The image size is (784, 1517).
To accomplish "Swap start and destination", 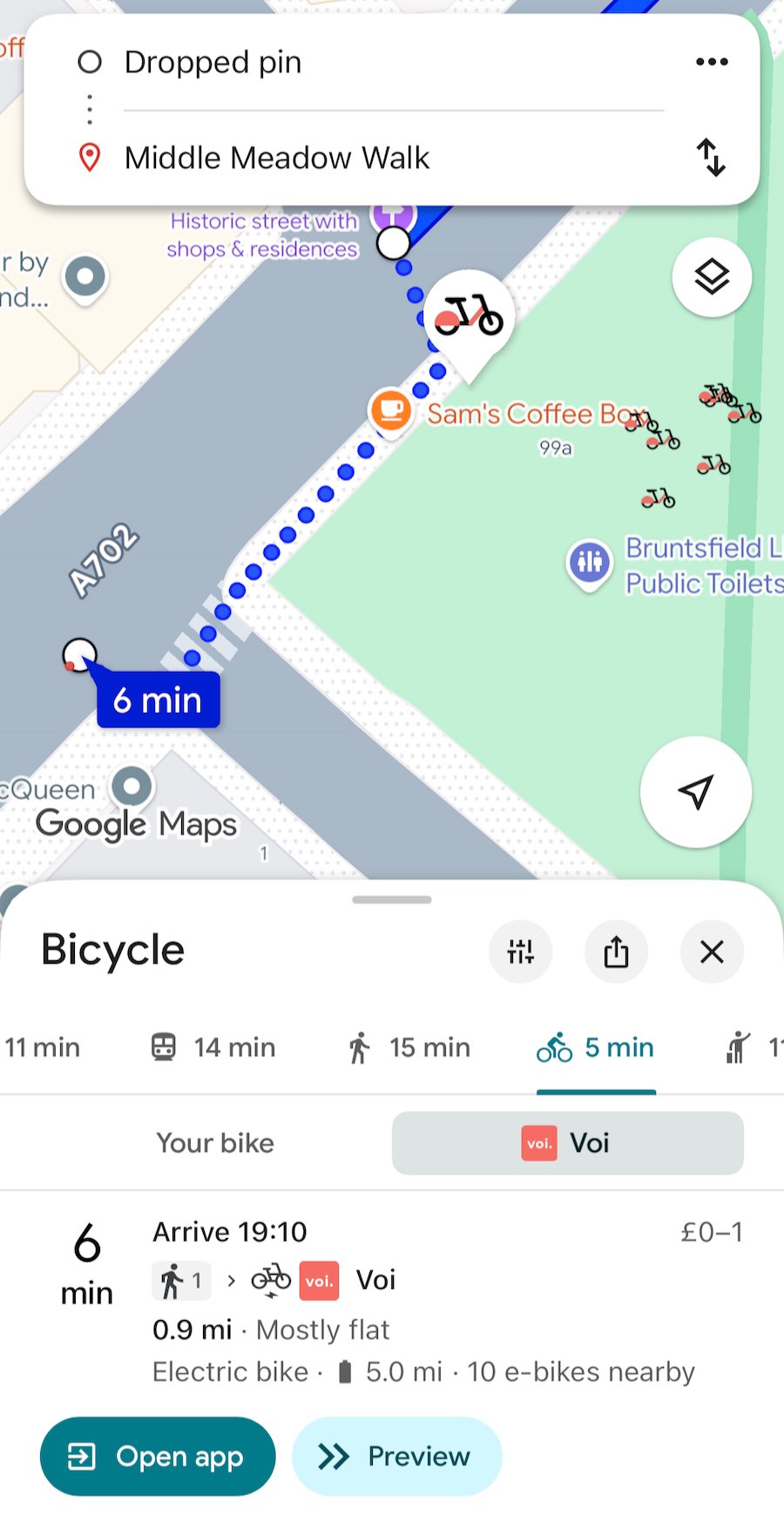I will coord(711,158).
